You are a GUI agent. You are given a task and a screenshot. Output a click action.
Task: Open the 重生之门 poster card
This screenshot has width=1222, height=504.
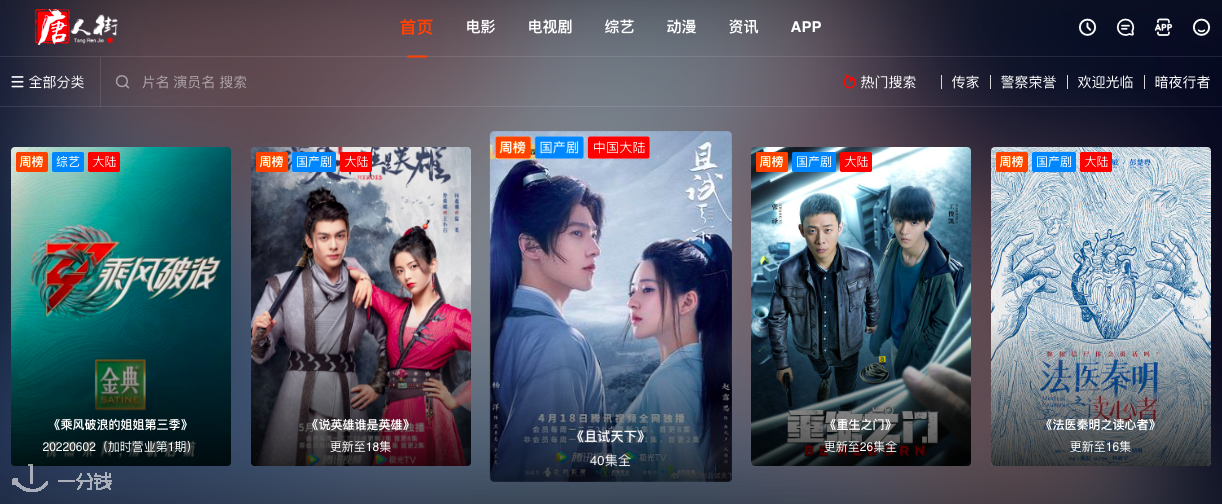click(x=860, y=306)
